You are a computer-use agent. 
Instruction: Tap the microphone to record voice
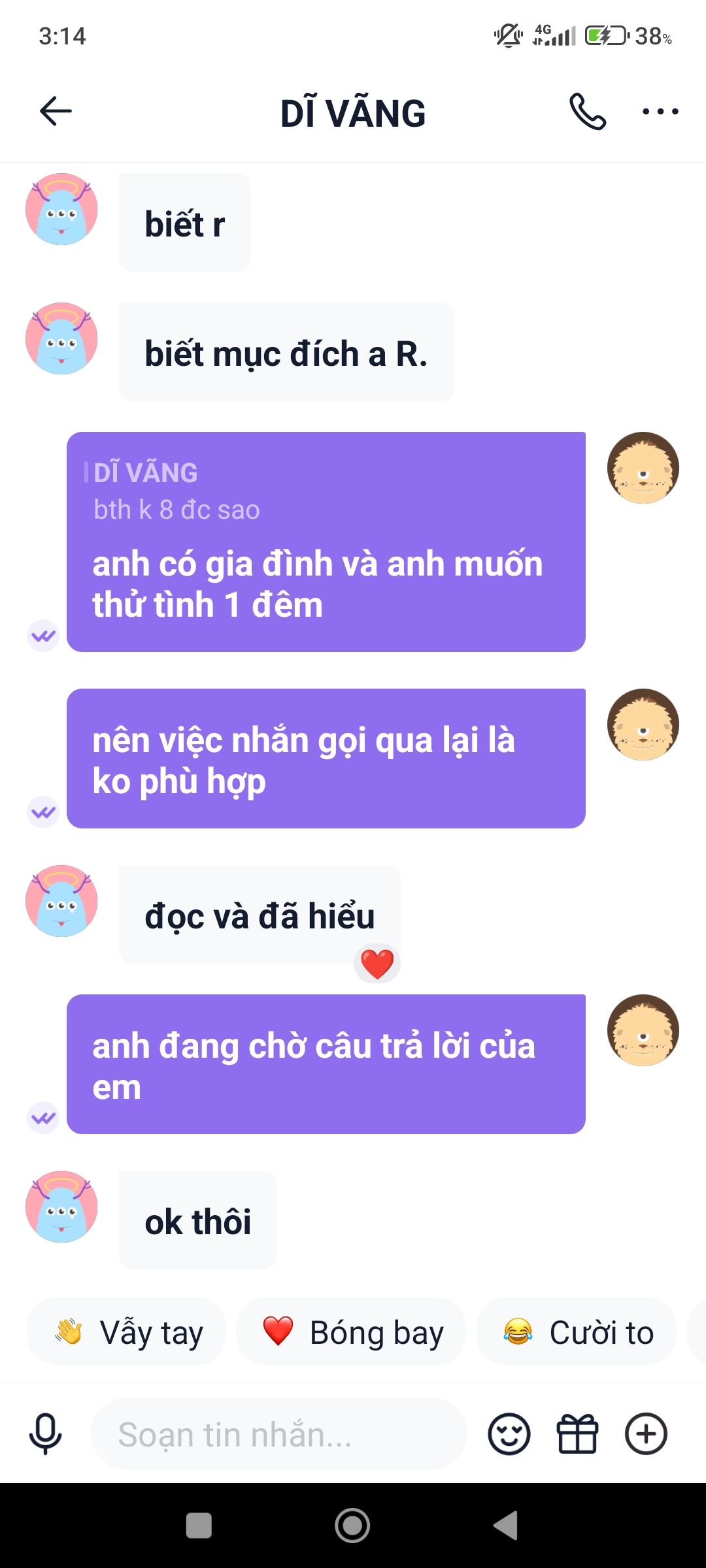[45, 1434]
